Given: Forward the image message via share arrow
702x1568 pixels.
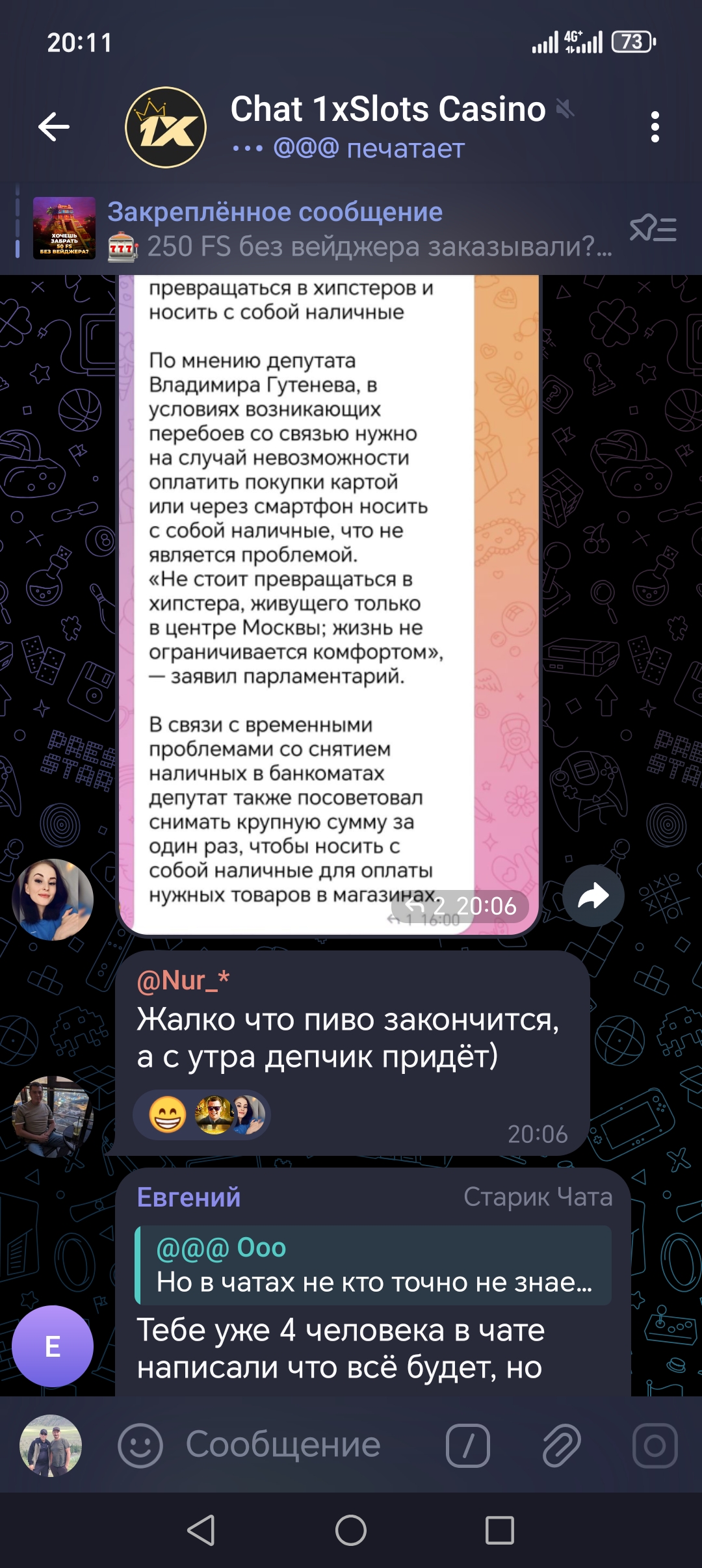Looking at the screenshot, I should pos(593,896).
